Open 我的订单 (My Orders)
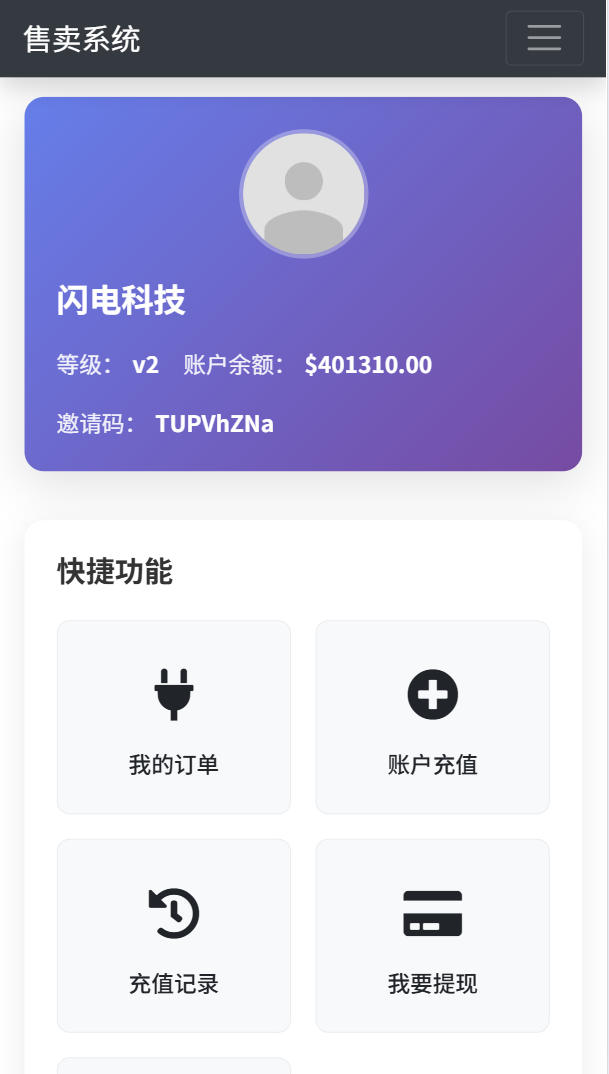Screen dimensions: 609x1074 pyautogui.click(x=174, y=717)
